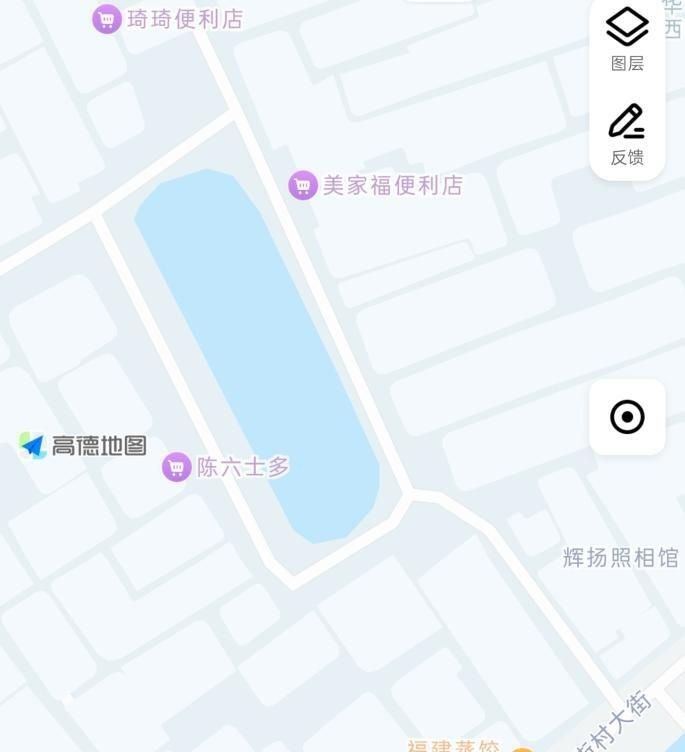Tap the 反馈 feedback button
The image size is (685, 752).
pos(627,133)
